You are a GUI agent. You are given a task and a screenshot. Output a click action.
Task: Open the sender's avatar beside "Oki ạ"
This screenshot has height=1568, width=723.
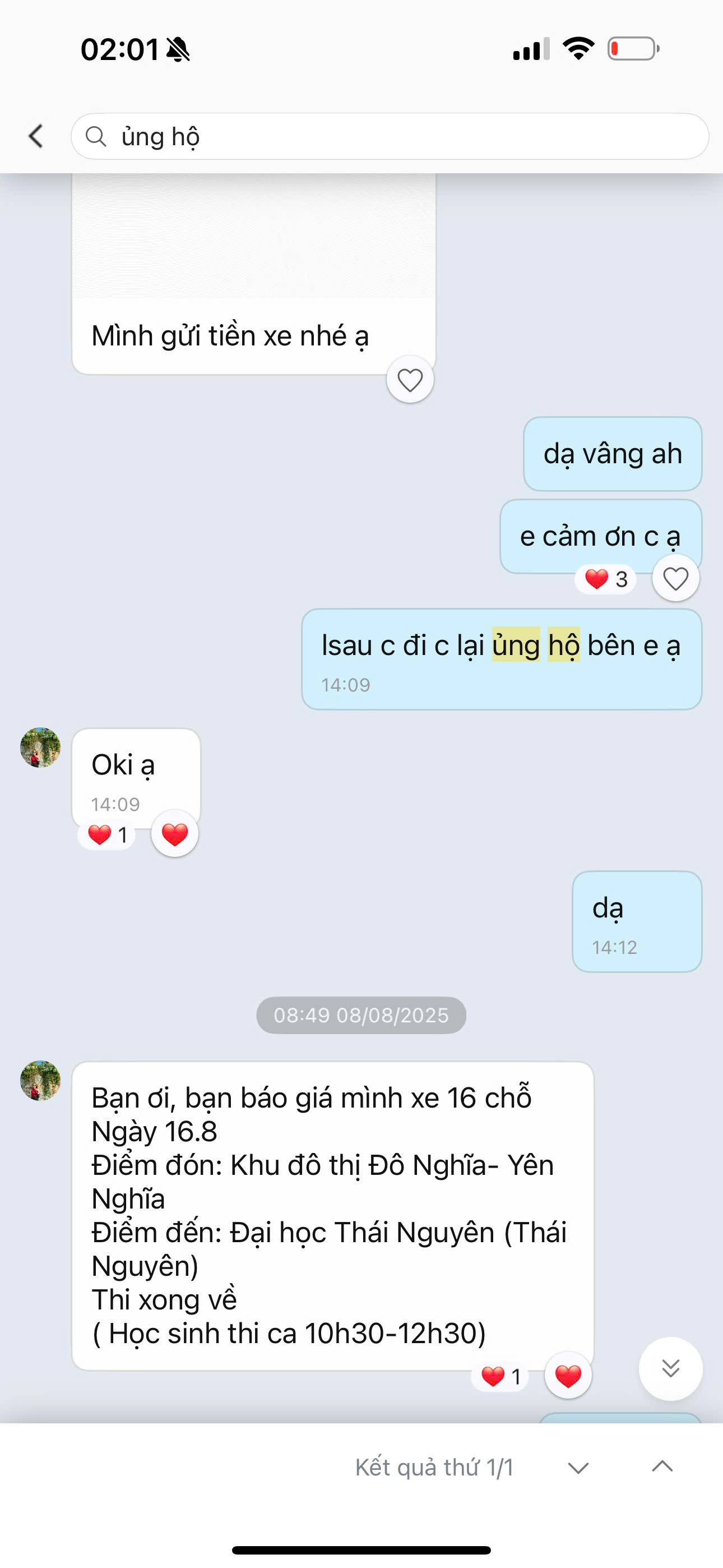[40, 748]
